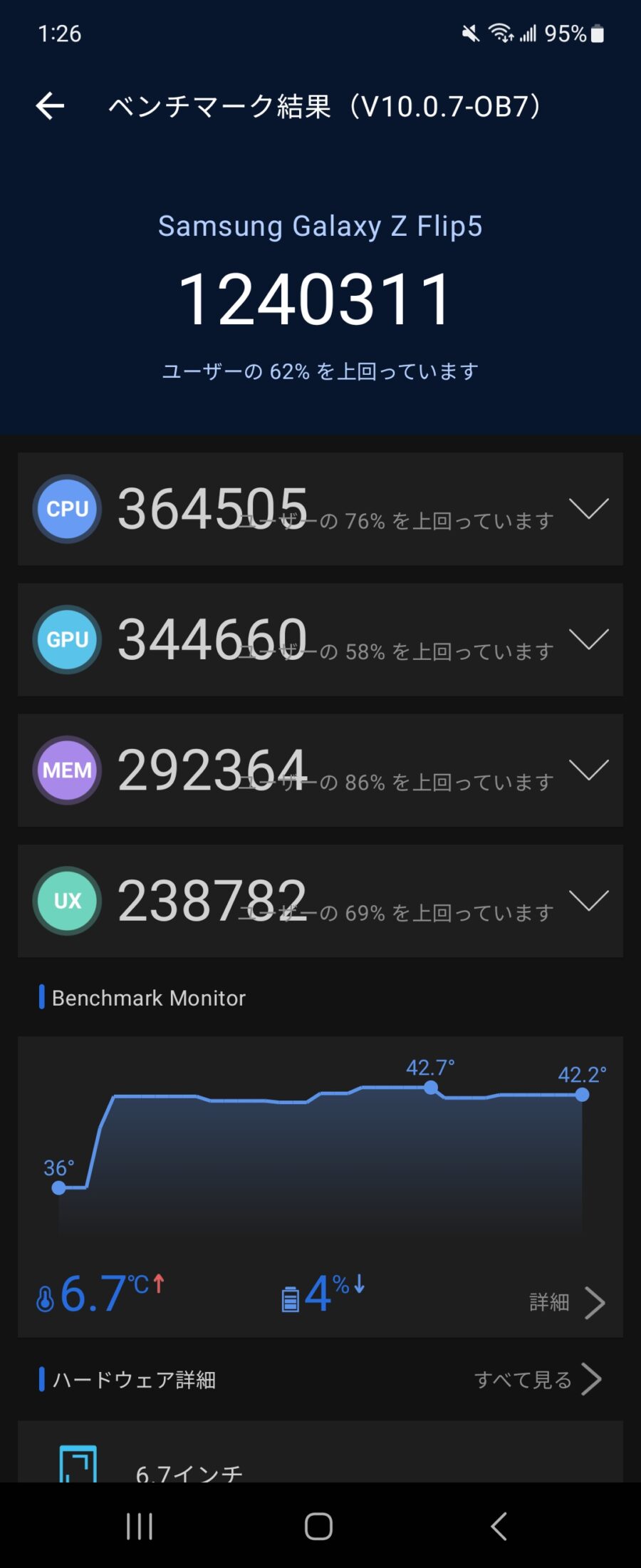
Task: Go back using the top arrow
Action: (x=50, y=106)
